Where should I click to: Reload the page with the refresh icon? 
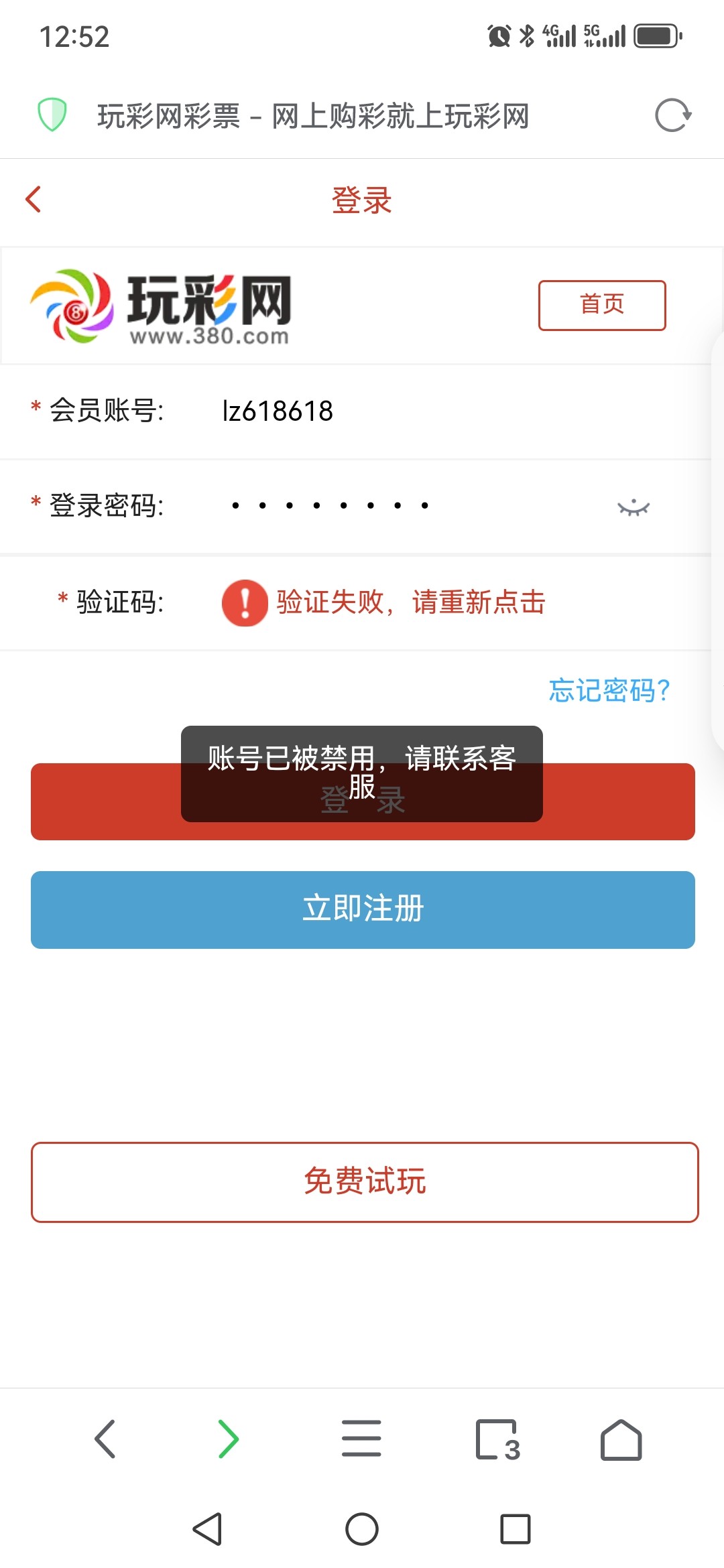(672, 115)
